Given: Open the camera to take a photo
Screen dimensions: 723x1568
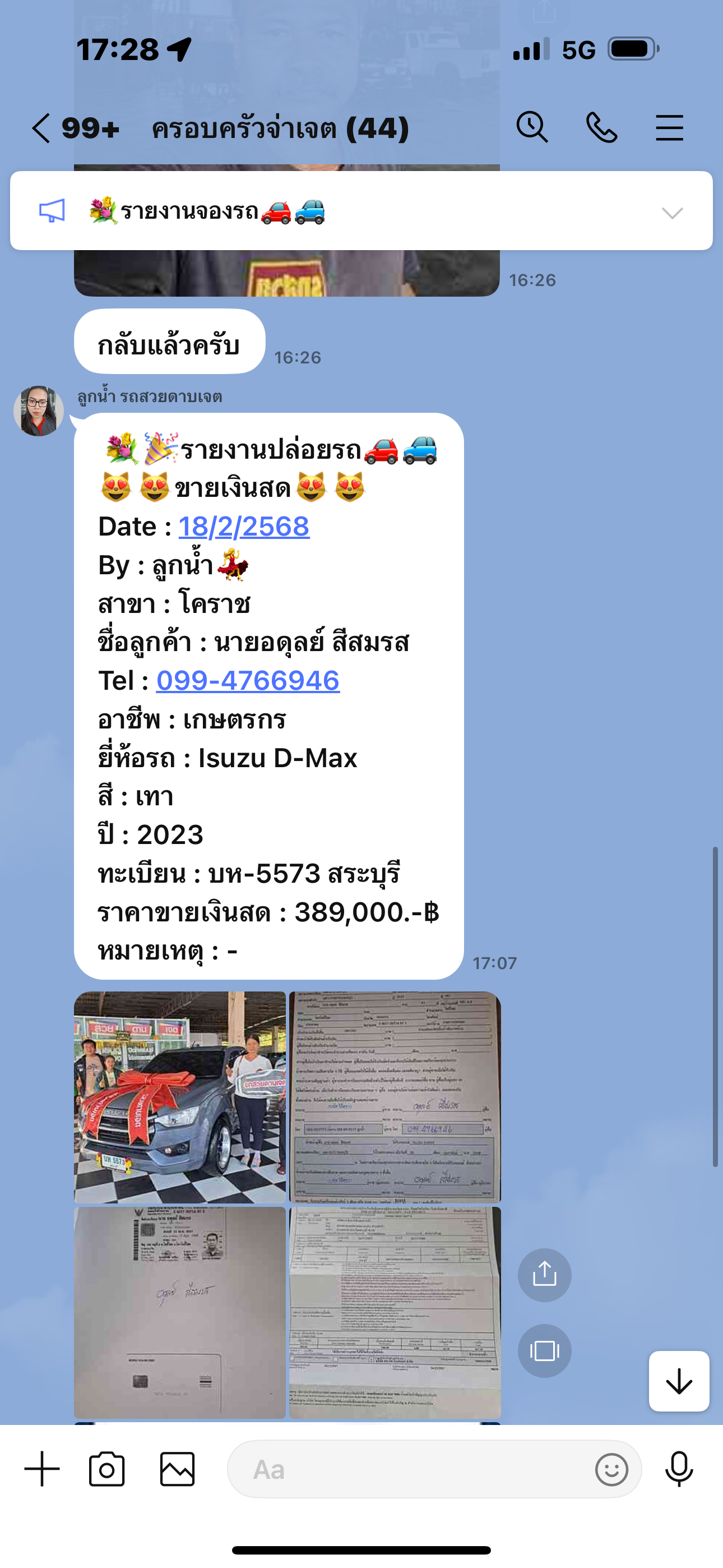Looking at the screenshot, I should point(106,1469).
